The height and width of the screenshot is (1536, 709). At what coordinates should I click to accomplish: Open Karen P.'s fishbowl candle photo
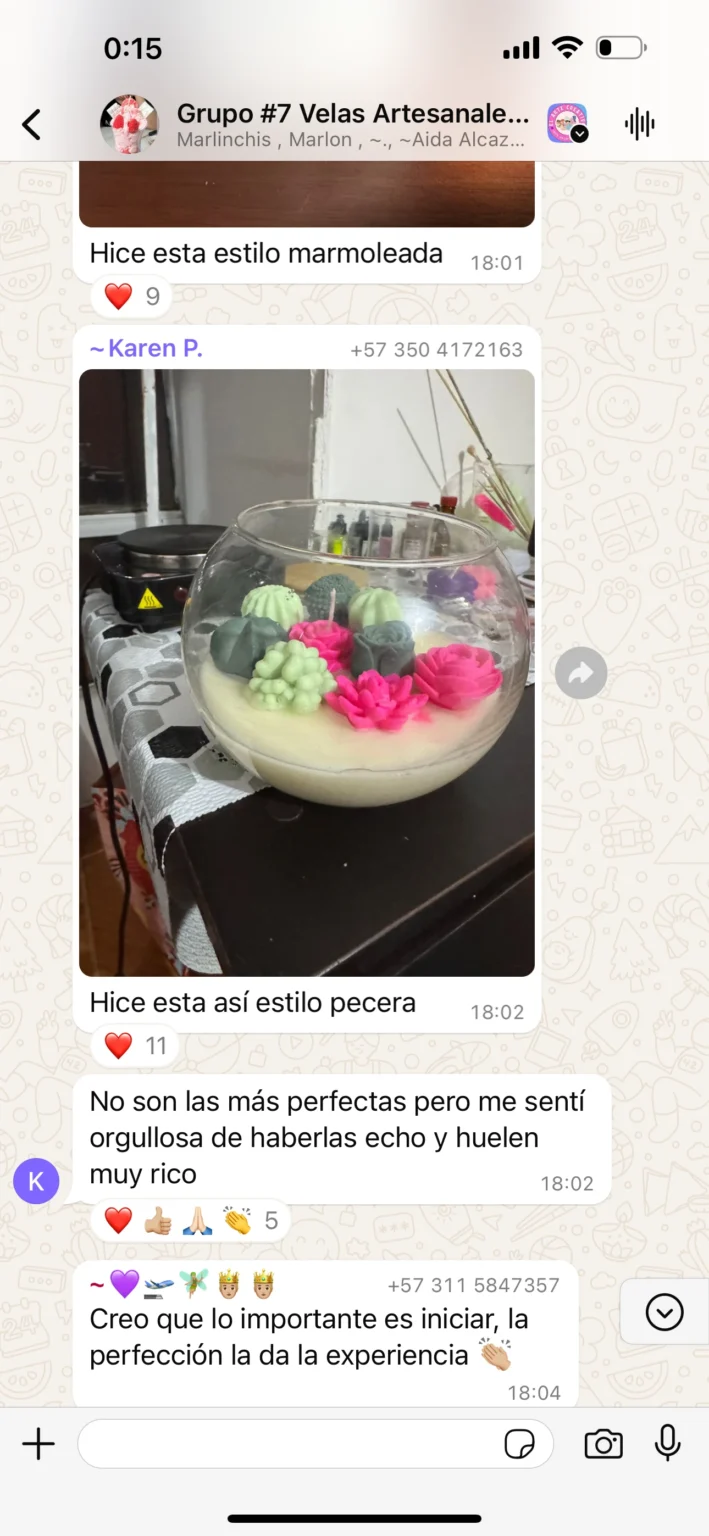click(307, 672)
